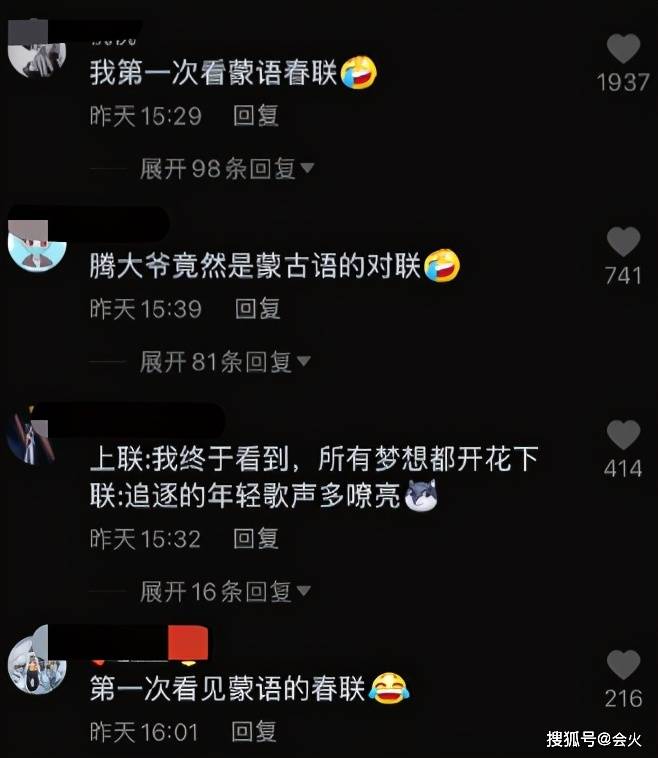Reply to the comment posted 昨天15:39
The image size is (658, 758).
(x=257, y=309)
